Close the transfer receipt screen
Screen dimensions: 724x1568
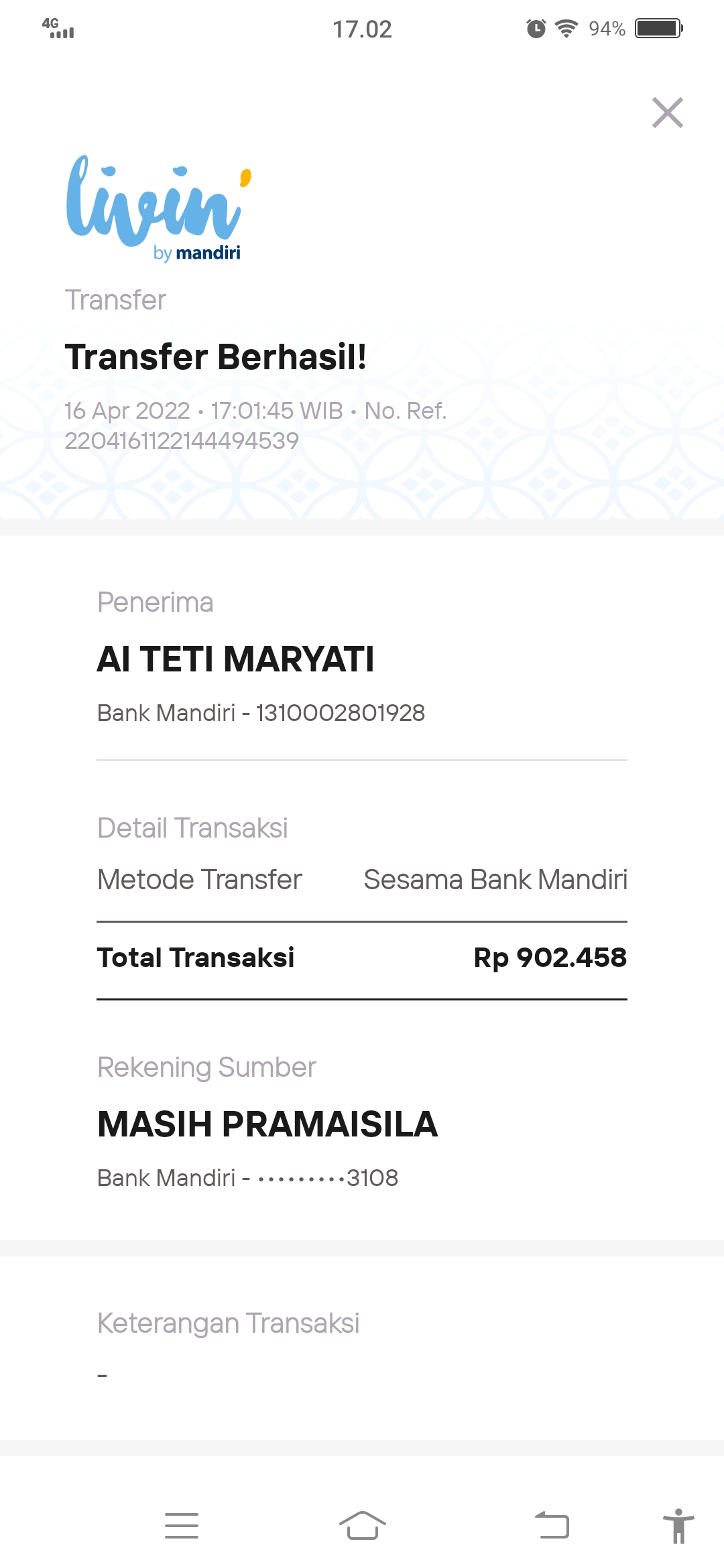point(668,113)
